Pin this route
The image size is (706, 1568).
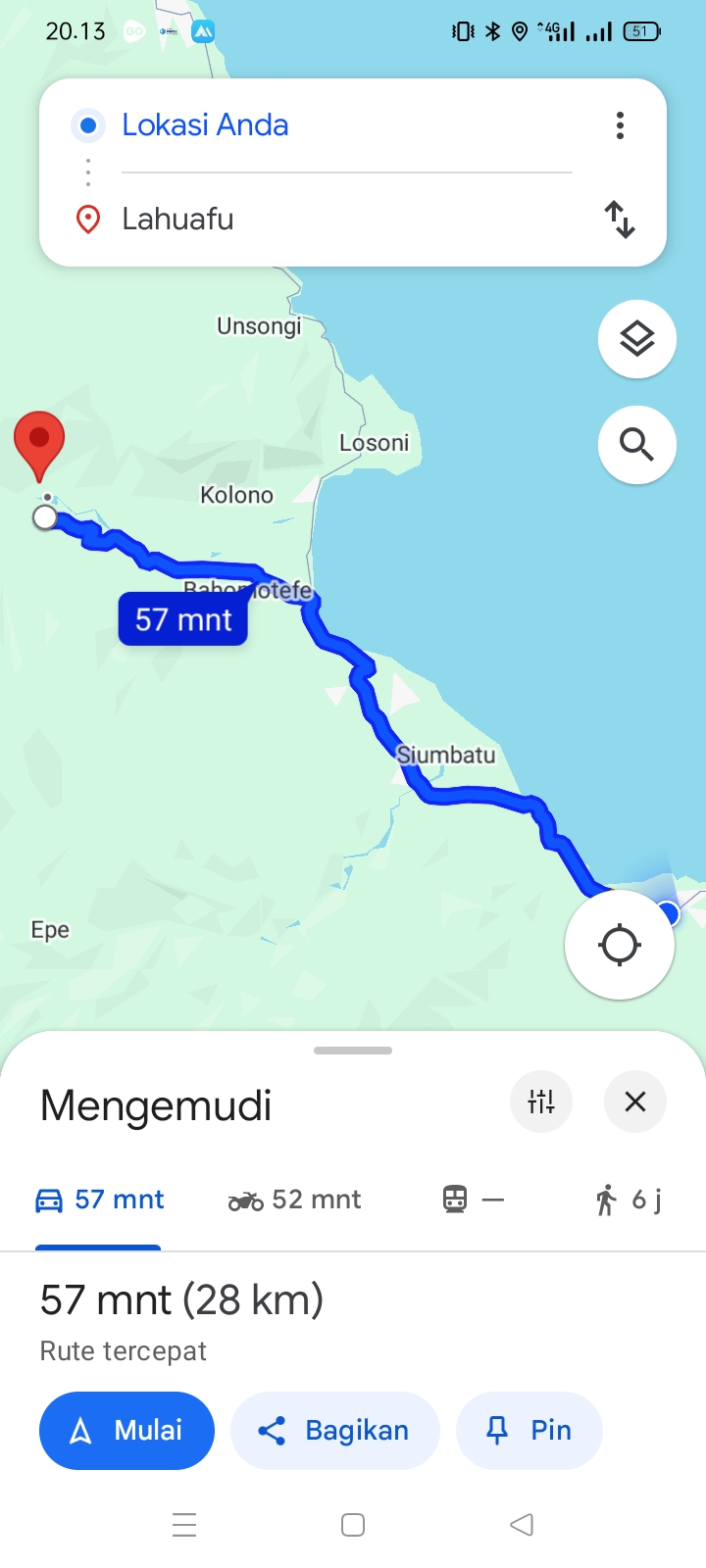point(529,1431)
